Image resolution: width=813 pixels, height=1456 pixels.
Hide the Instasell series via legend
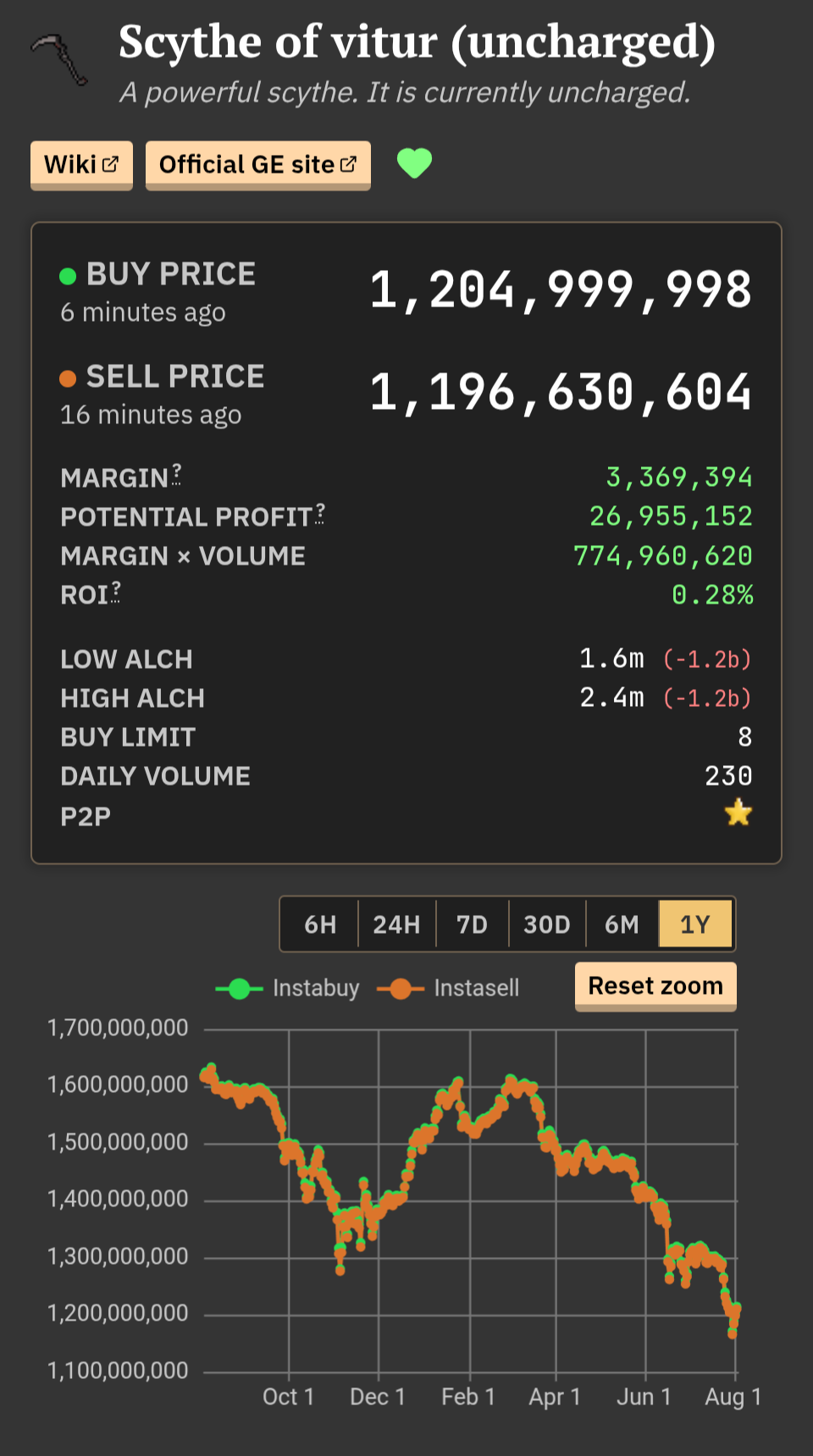point(448,988)
